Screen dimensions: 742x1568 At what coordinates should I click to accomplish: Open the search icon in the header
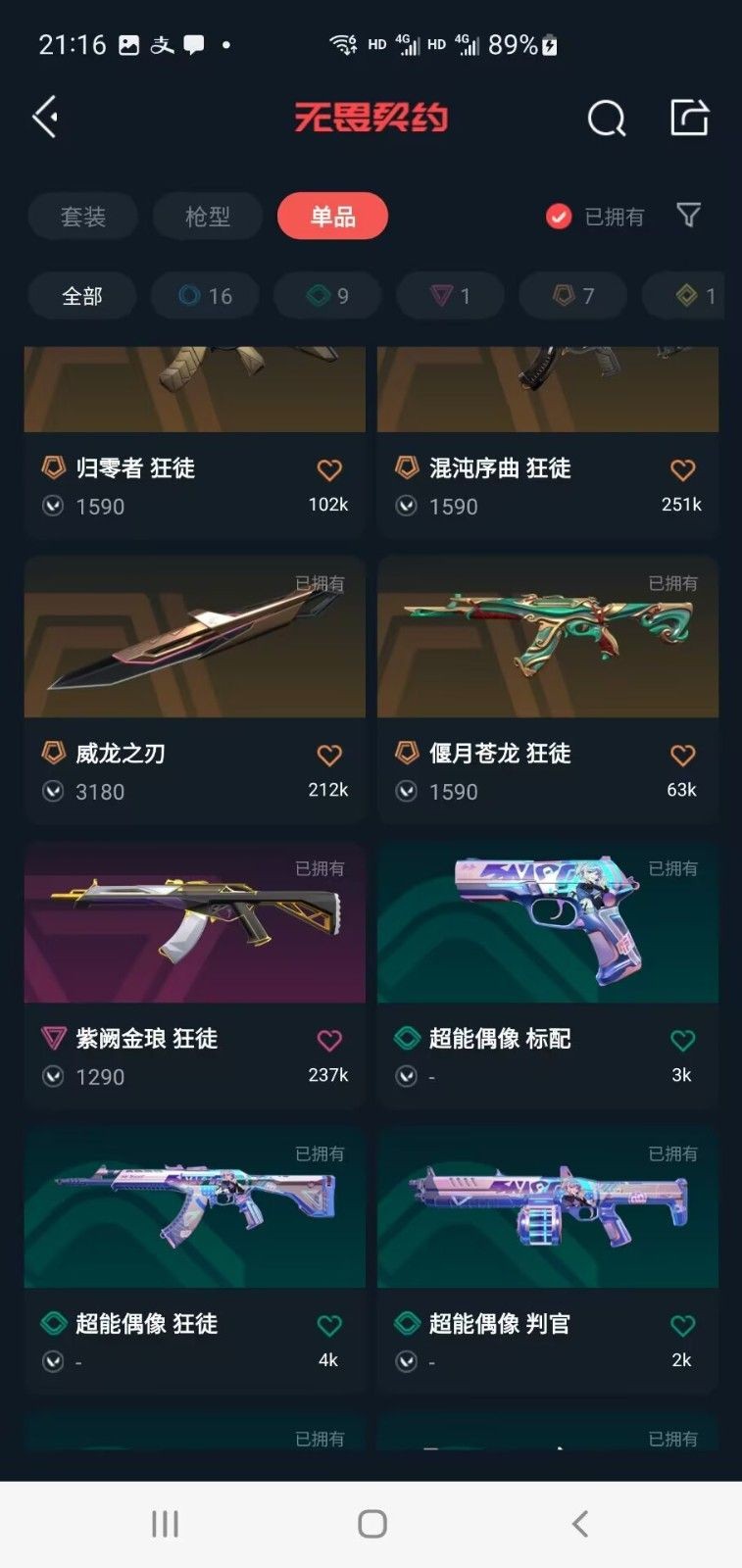[606, 119]
